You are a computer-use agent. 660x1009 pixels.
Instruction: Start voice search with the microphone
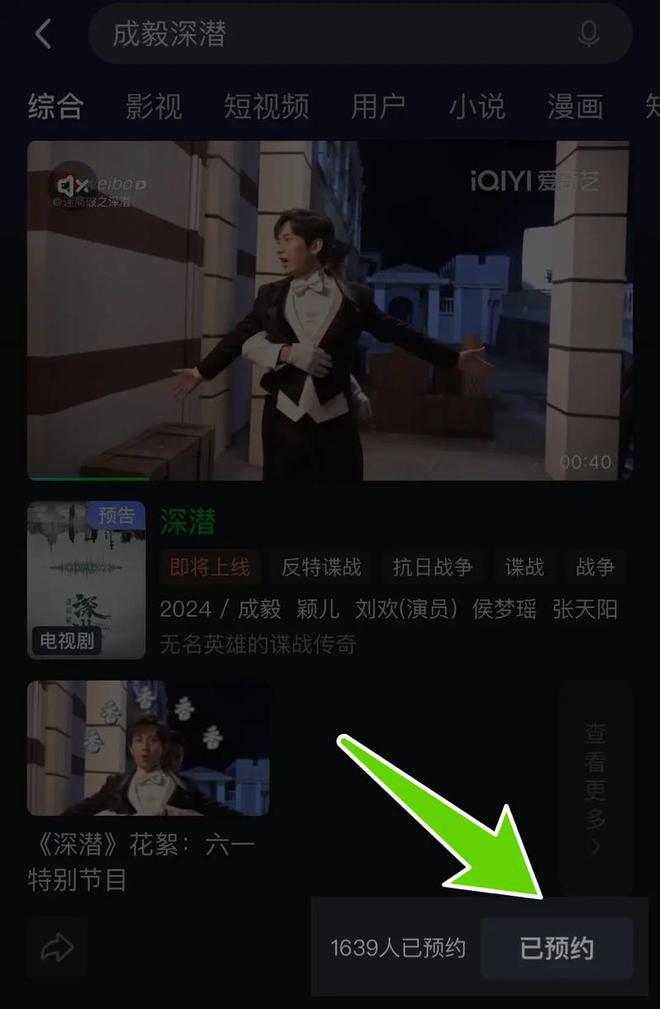(x=589, y=35)
